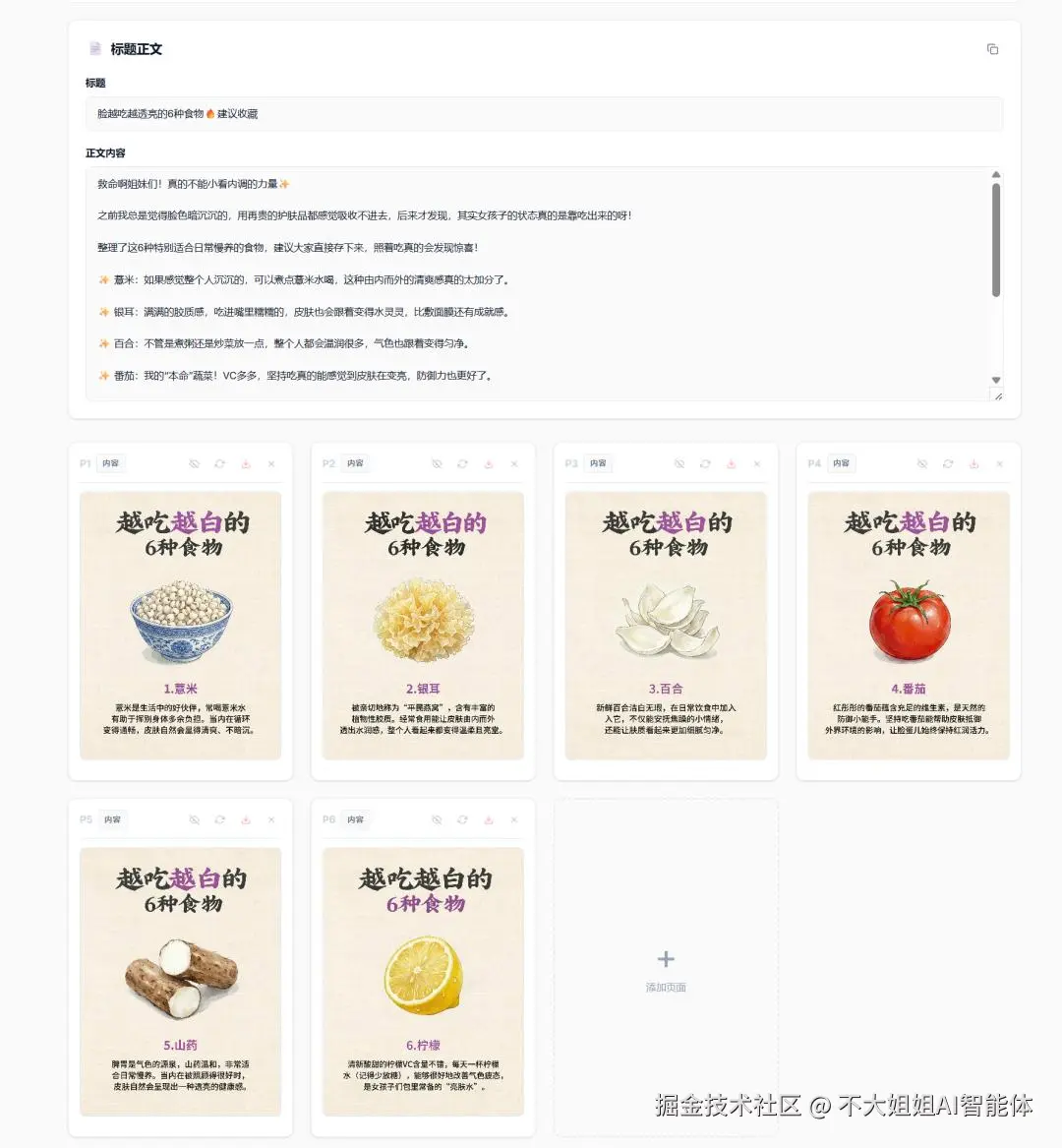The width and height of the screenshot is (1062, 1148).
Task: Regenerate the P2 银耳 page
Action: [462, 464]
